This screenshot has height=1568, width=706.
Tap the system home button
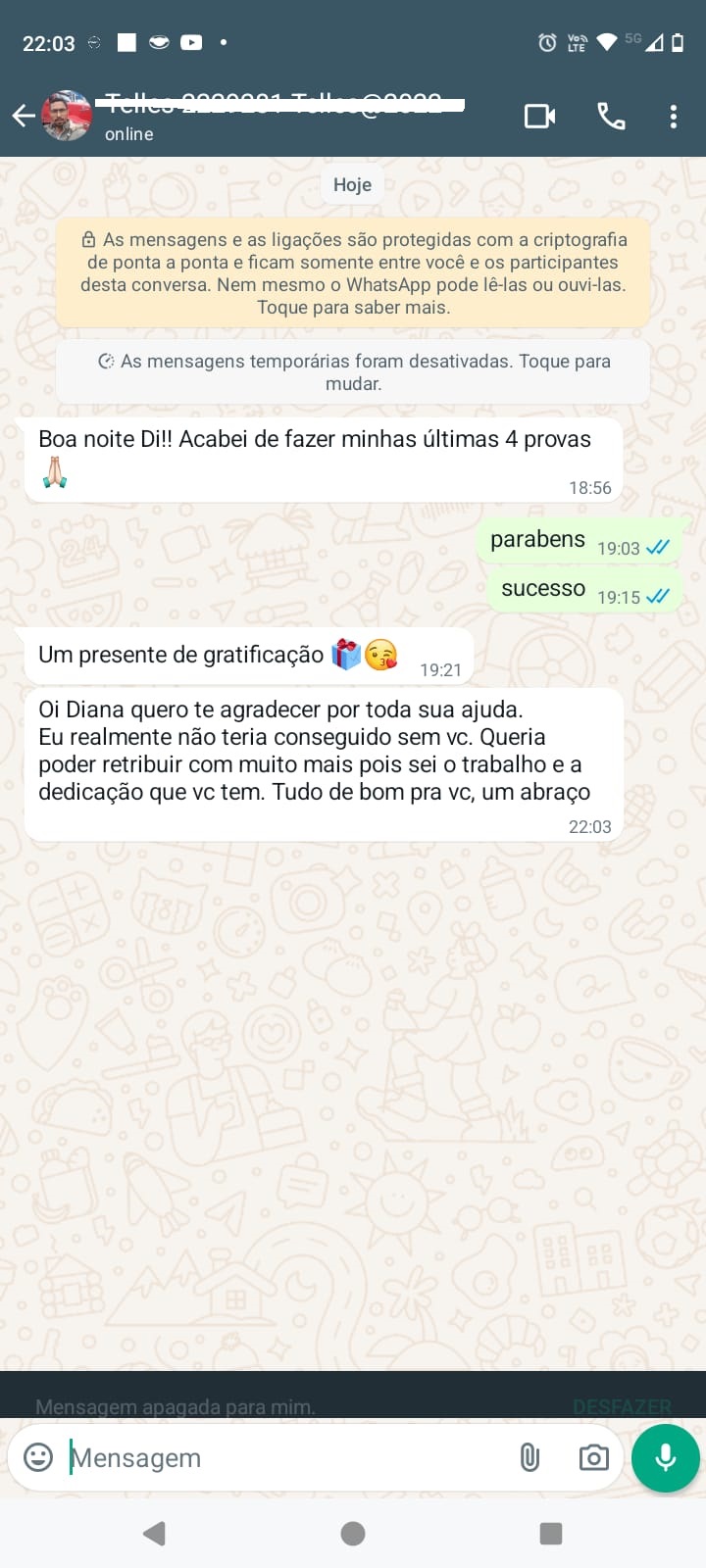(x=353, y=1533)
